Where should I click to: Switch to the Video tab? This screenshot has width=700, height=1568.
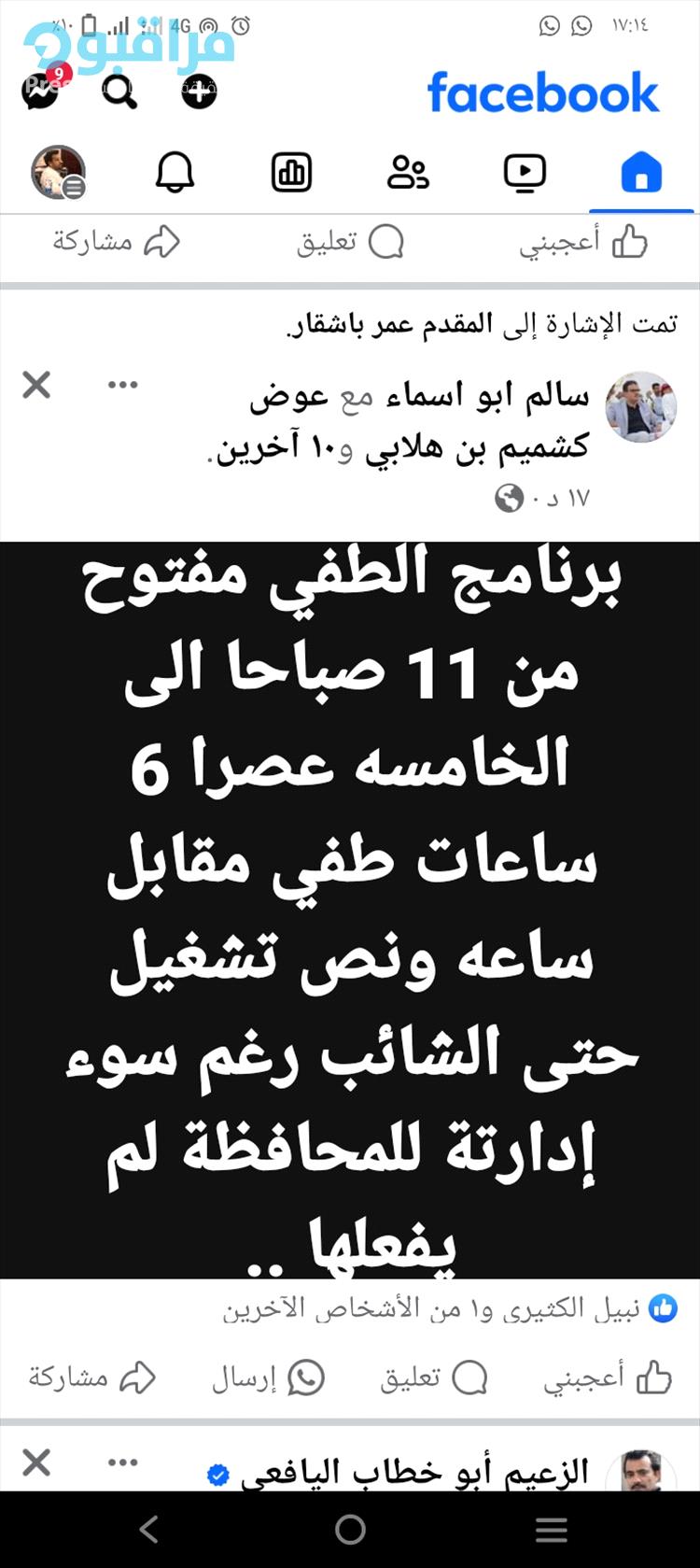525,173
